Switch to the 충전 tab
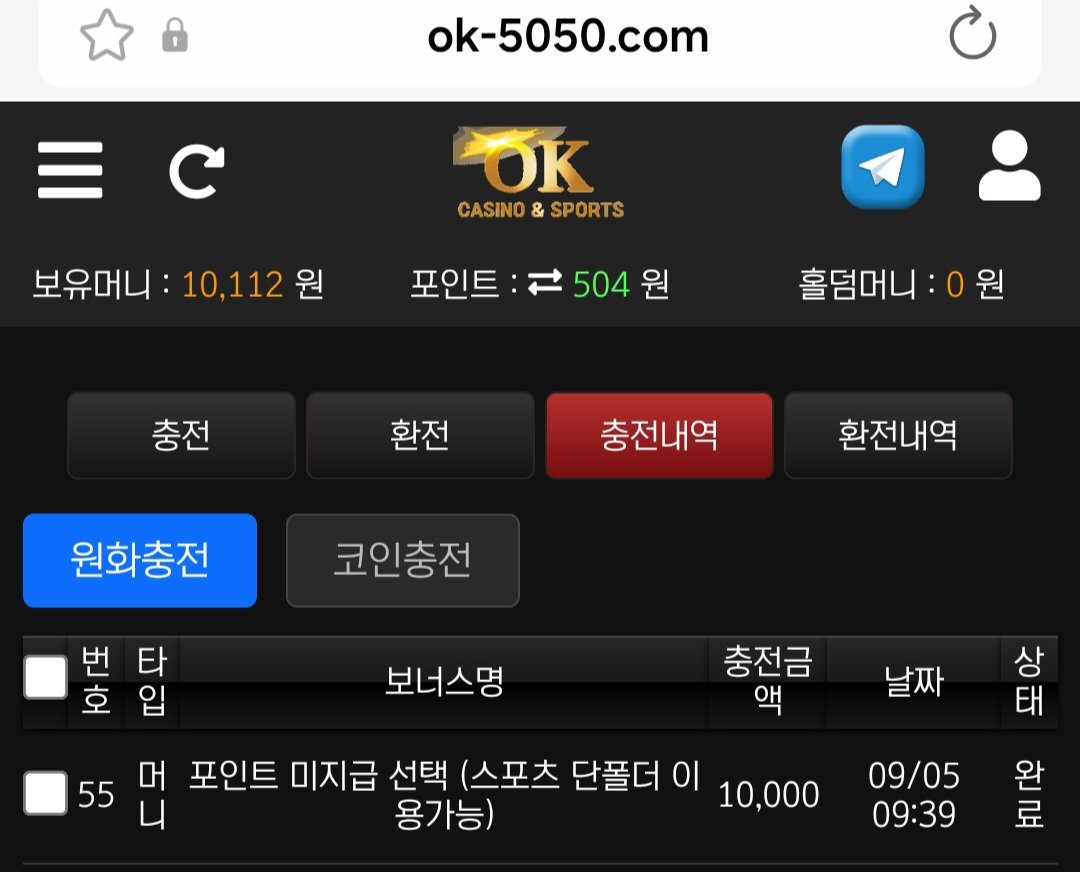Screen dimensions: 1080x872 coord(181,436)
